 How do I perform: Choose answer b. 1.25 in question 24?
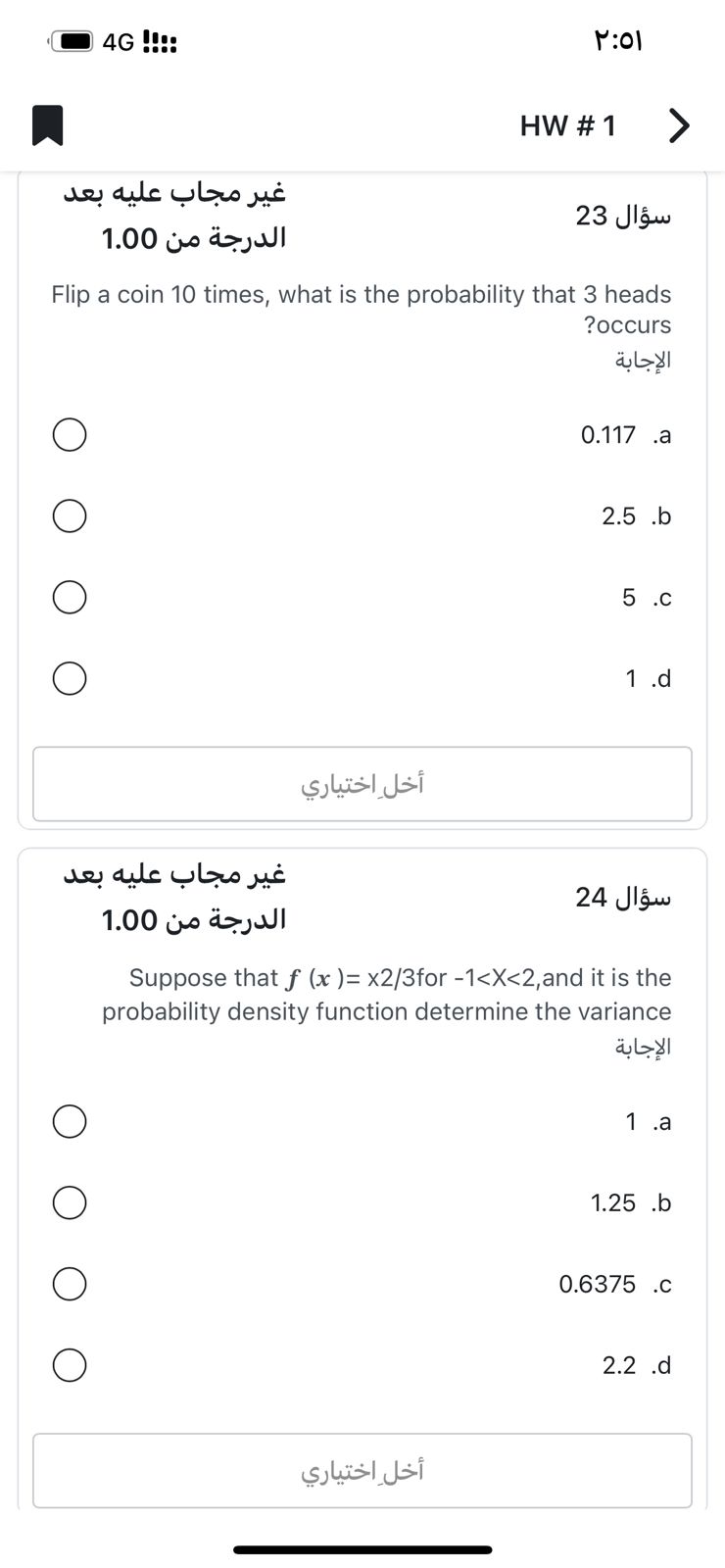click(69, 1201)
